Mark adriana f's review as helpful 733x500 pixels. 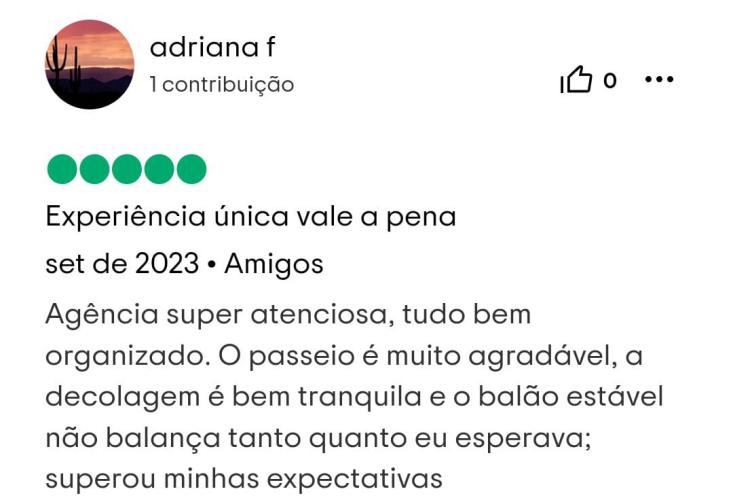pos(577,81)
